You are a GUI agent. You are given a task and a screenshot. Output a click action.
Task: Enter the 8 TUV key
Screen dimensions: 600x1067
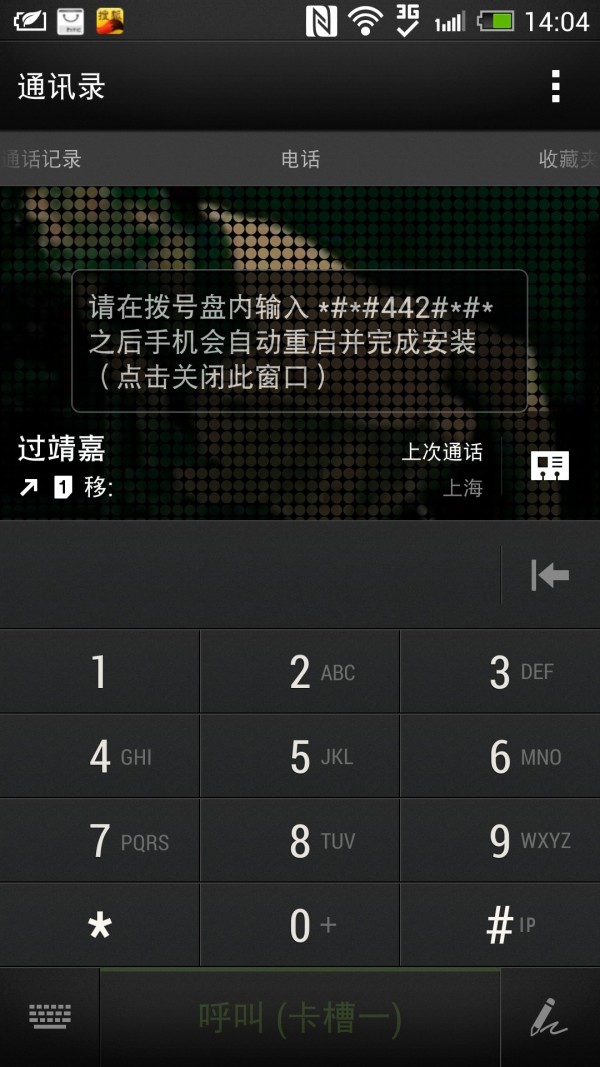[300, 841]
